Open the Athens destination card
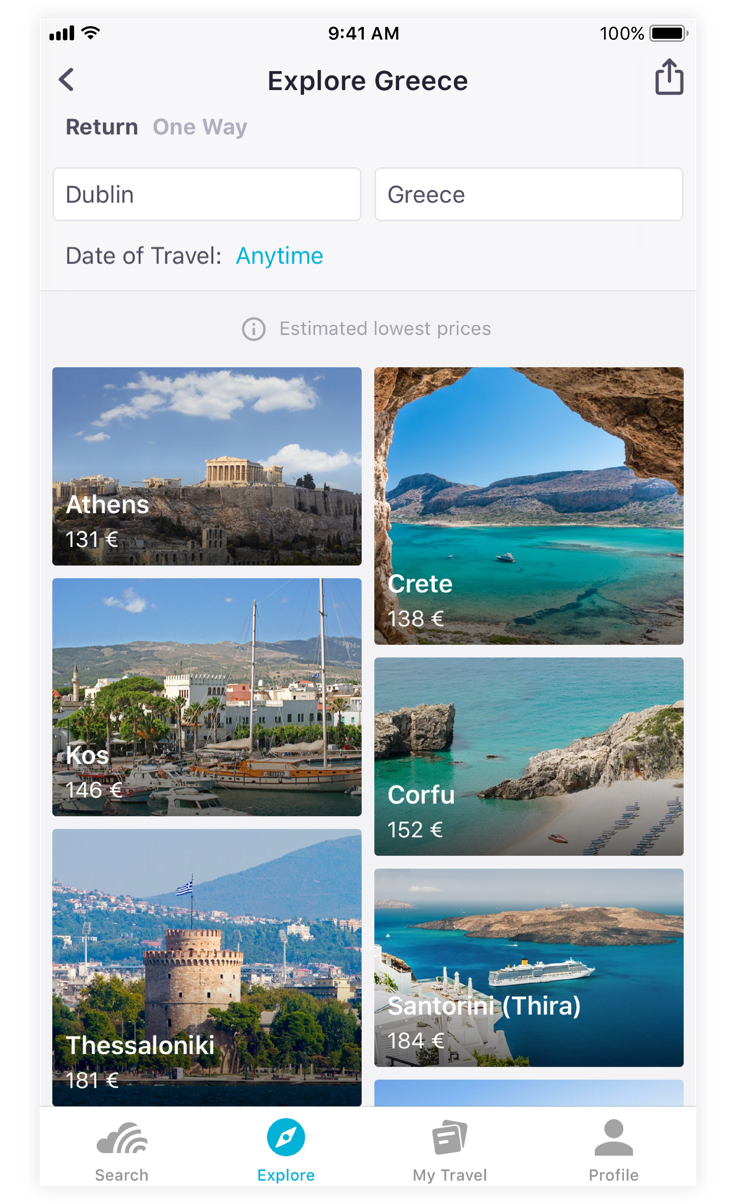This screenshot has width=736, height=1204. [207, 466]
